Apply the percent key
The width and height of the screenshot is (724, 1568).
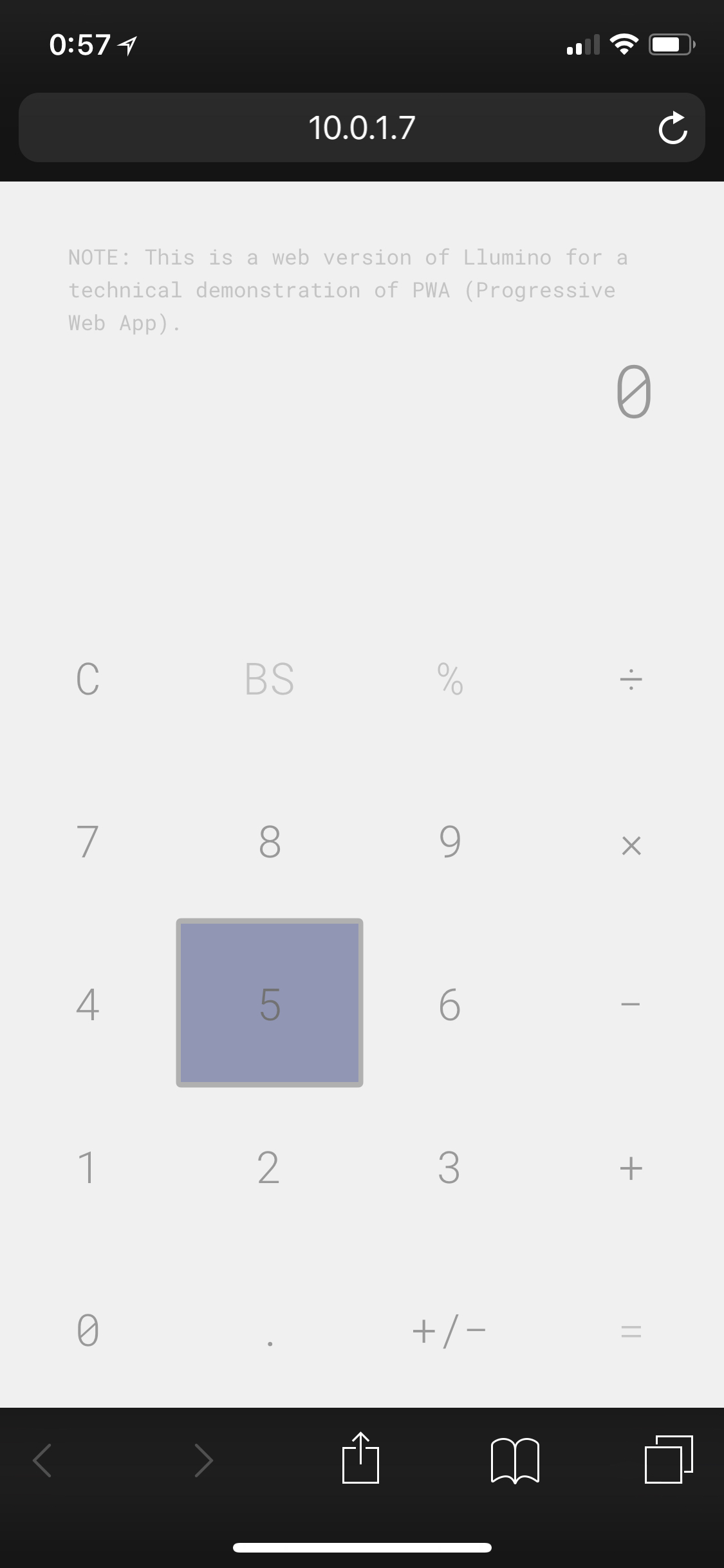pos(450,679)
